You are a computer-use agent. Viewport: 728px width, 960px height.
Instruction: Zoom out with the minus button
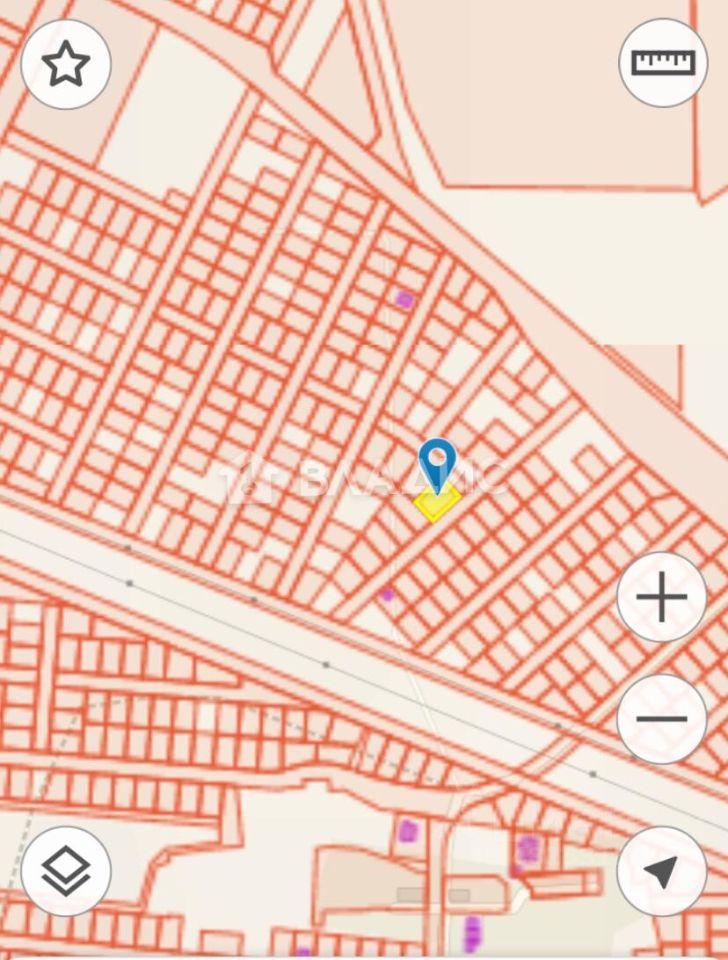click(662, 718)
